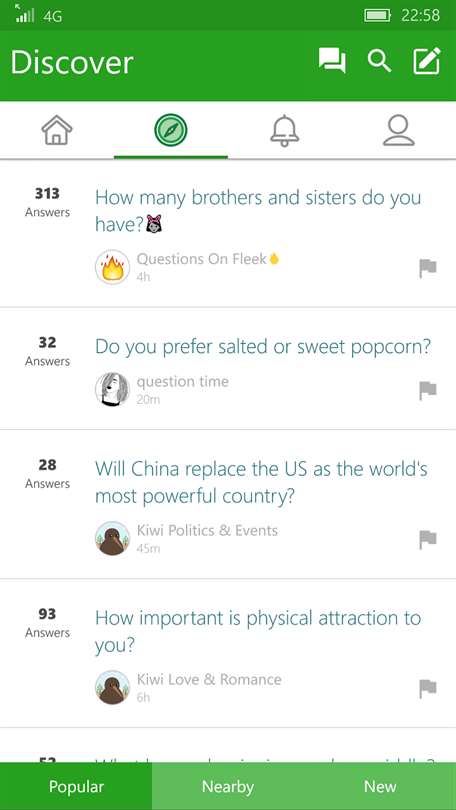Compose a new question
Screen dimensions: 456x810
[427, 61]
